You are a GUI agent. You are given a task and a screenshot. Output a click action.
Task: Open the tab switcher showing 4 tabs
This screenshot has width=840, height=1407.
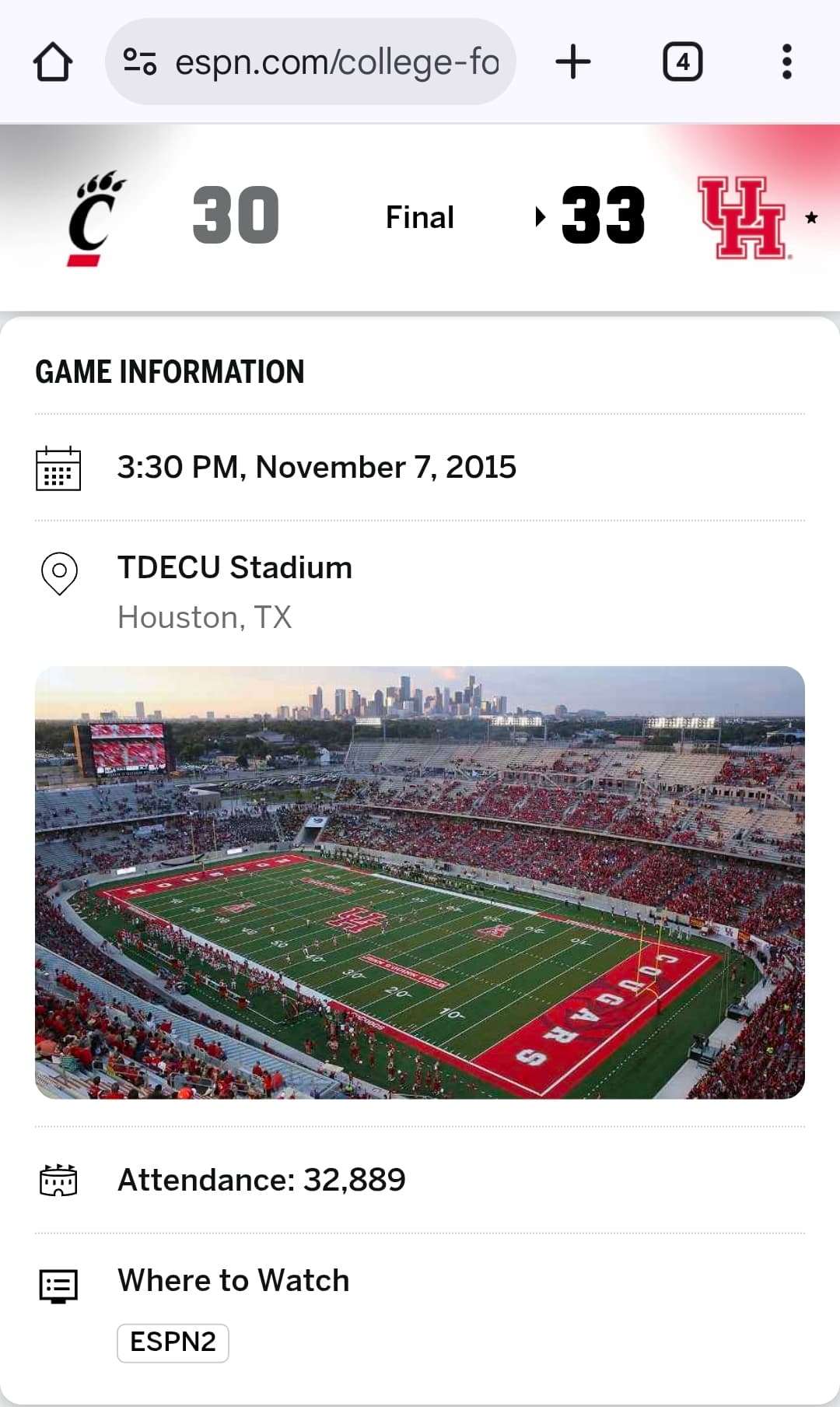(682, 62)
